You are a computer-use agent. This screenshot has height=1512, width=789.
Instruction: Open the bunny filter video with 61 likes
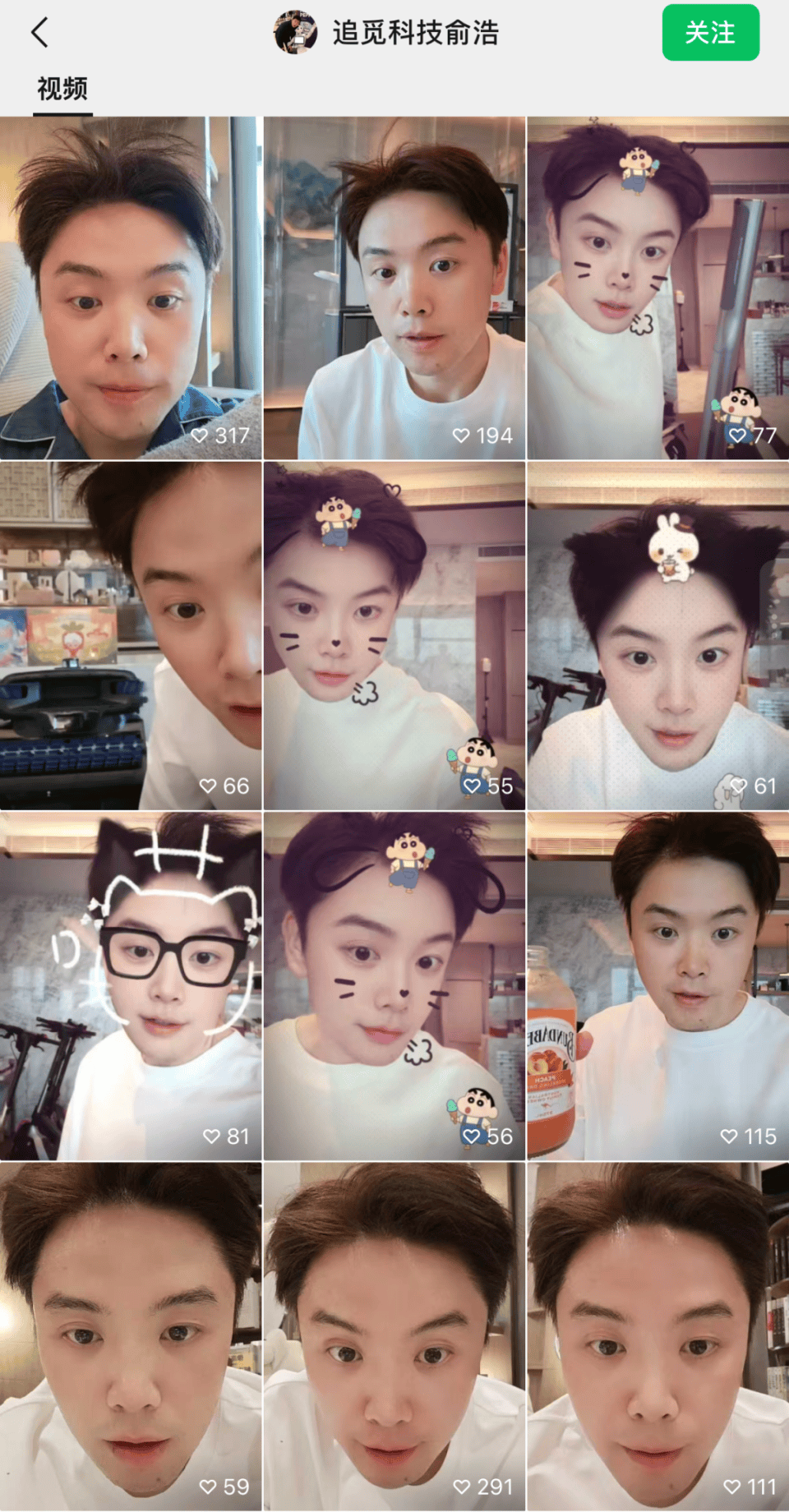[658, 635]
